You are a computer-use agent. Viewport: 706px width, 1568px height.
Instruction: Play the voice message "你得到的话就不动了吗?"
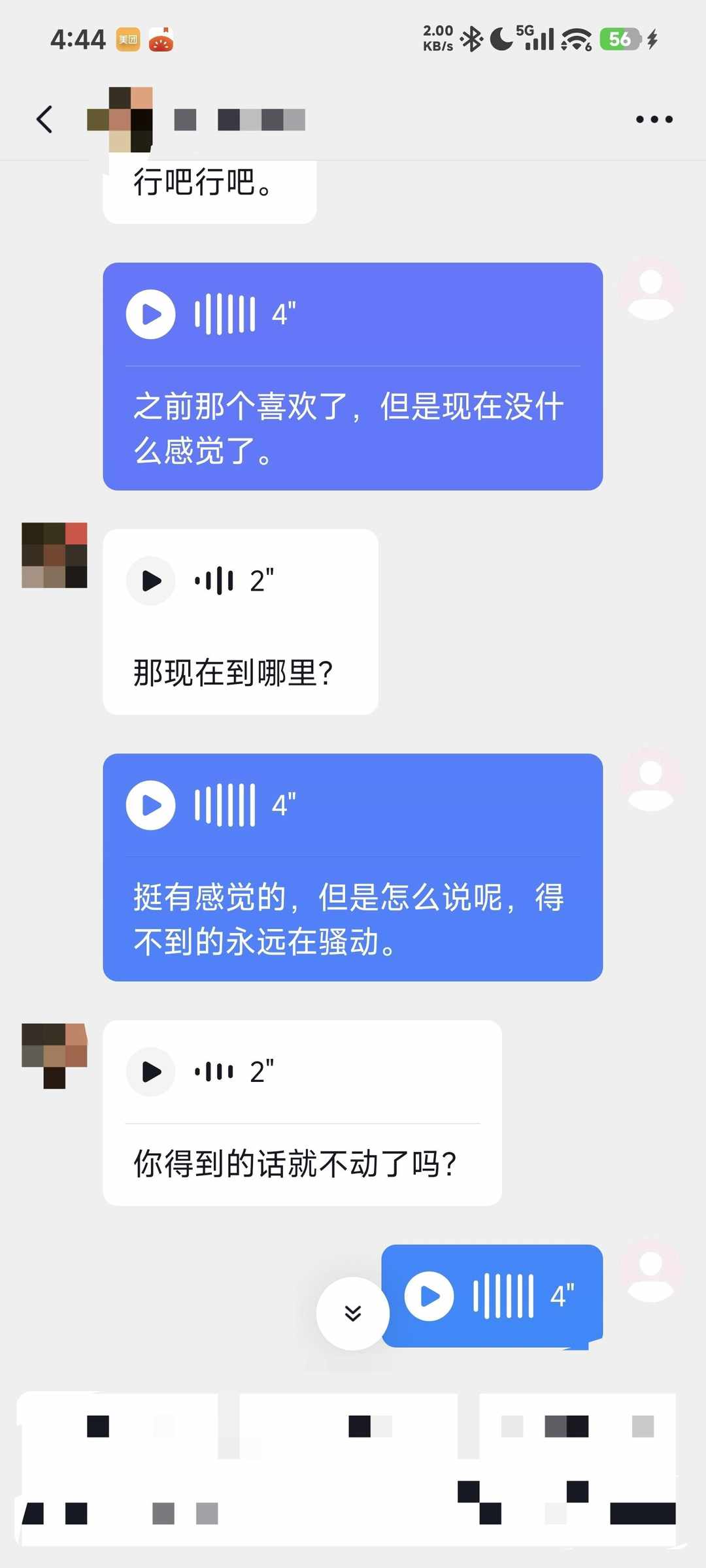coord(150,1071)
